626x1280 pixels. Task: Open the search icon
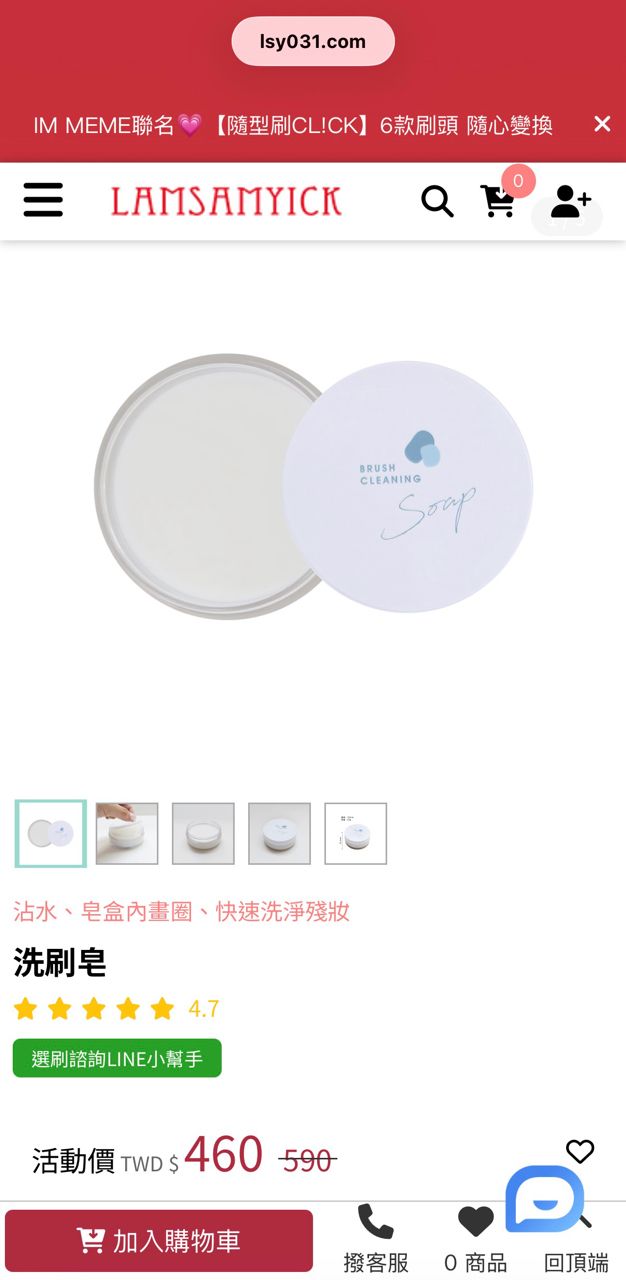(437, 201)
